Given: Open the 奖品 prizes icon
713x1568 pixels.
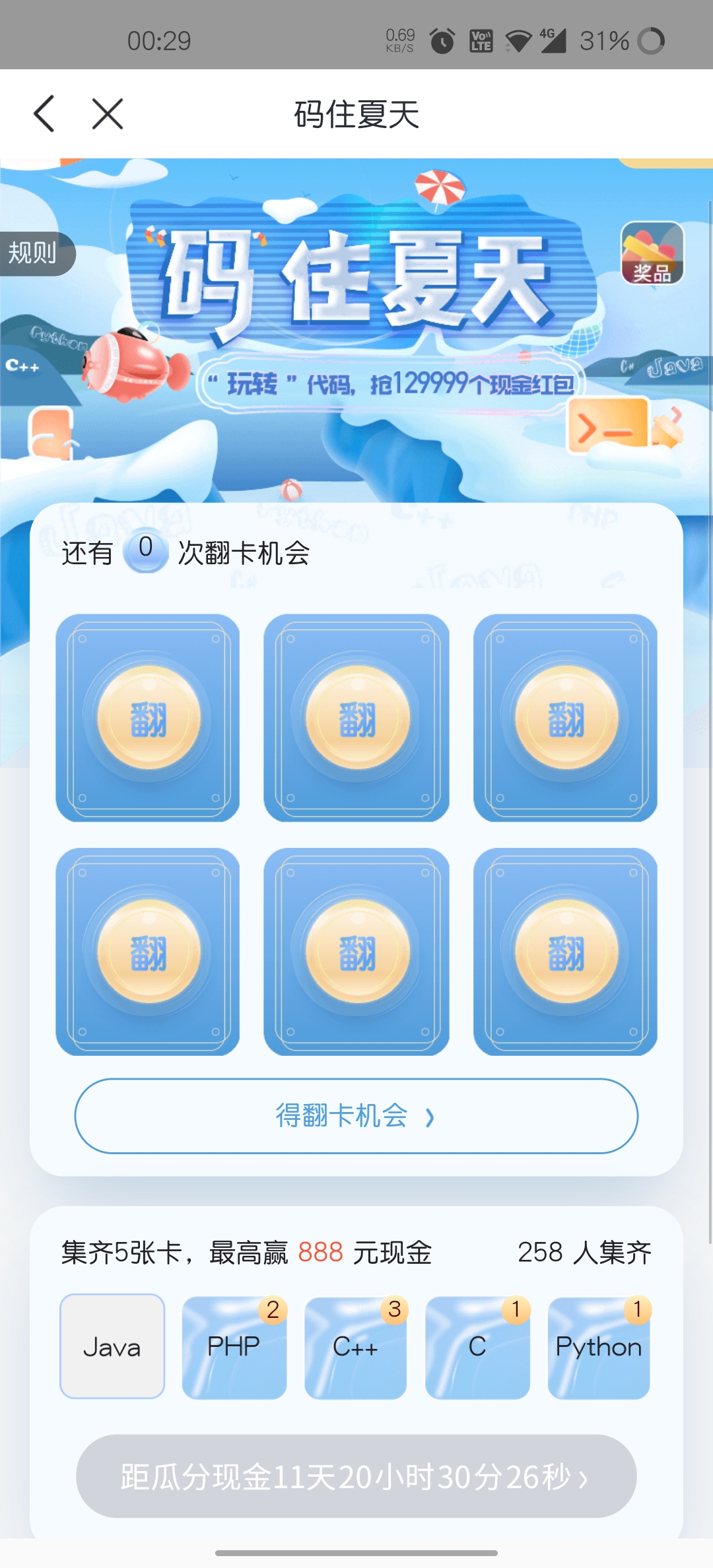Looking at the screenshot, I should [652, 253].
